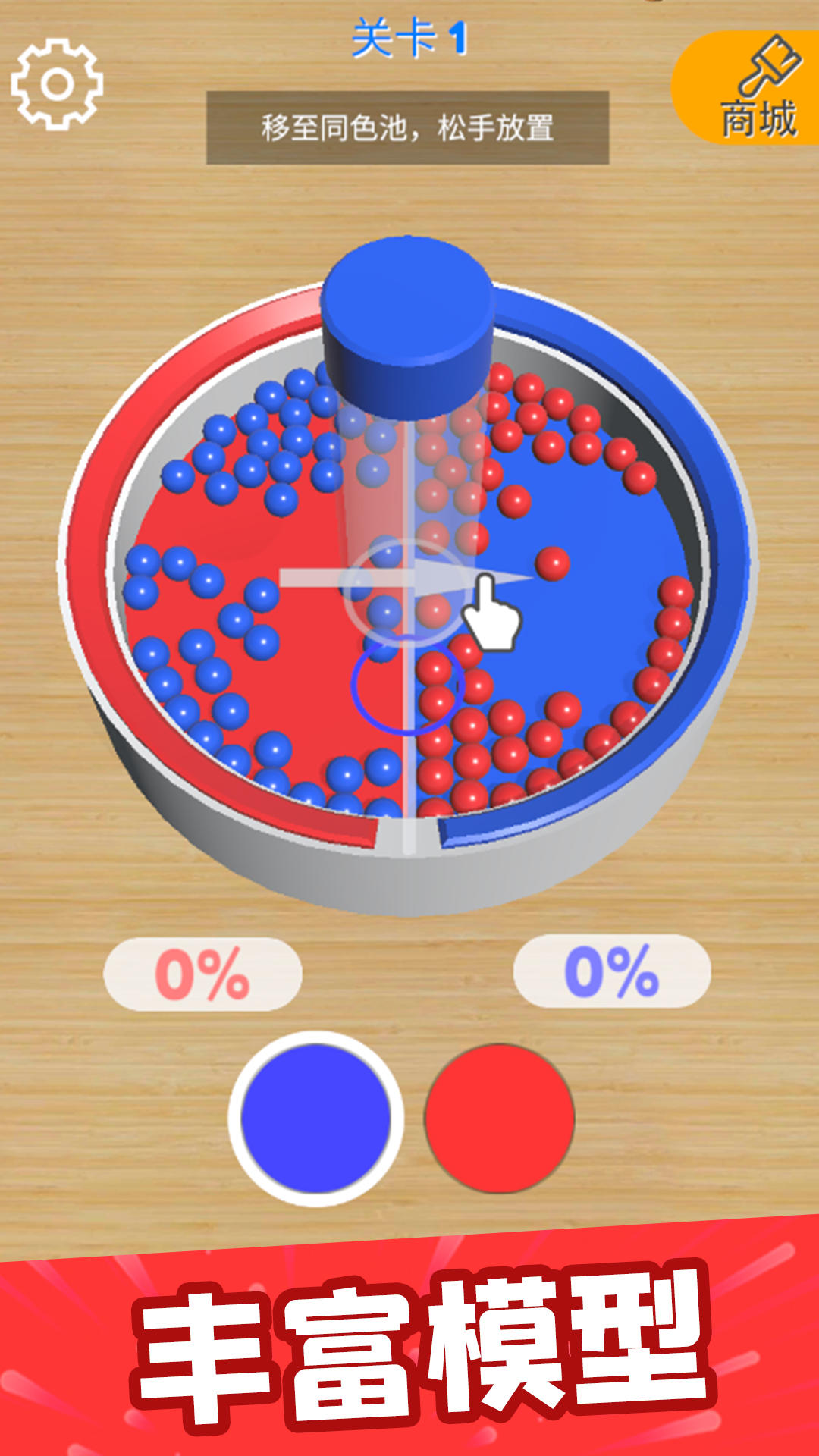Select the red color circle
This screenshot has height=1456, width=819.
tap(499, 1119)
